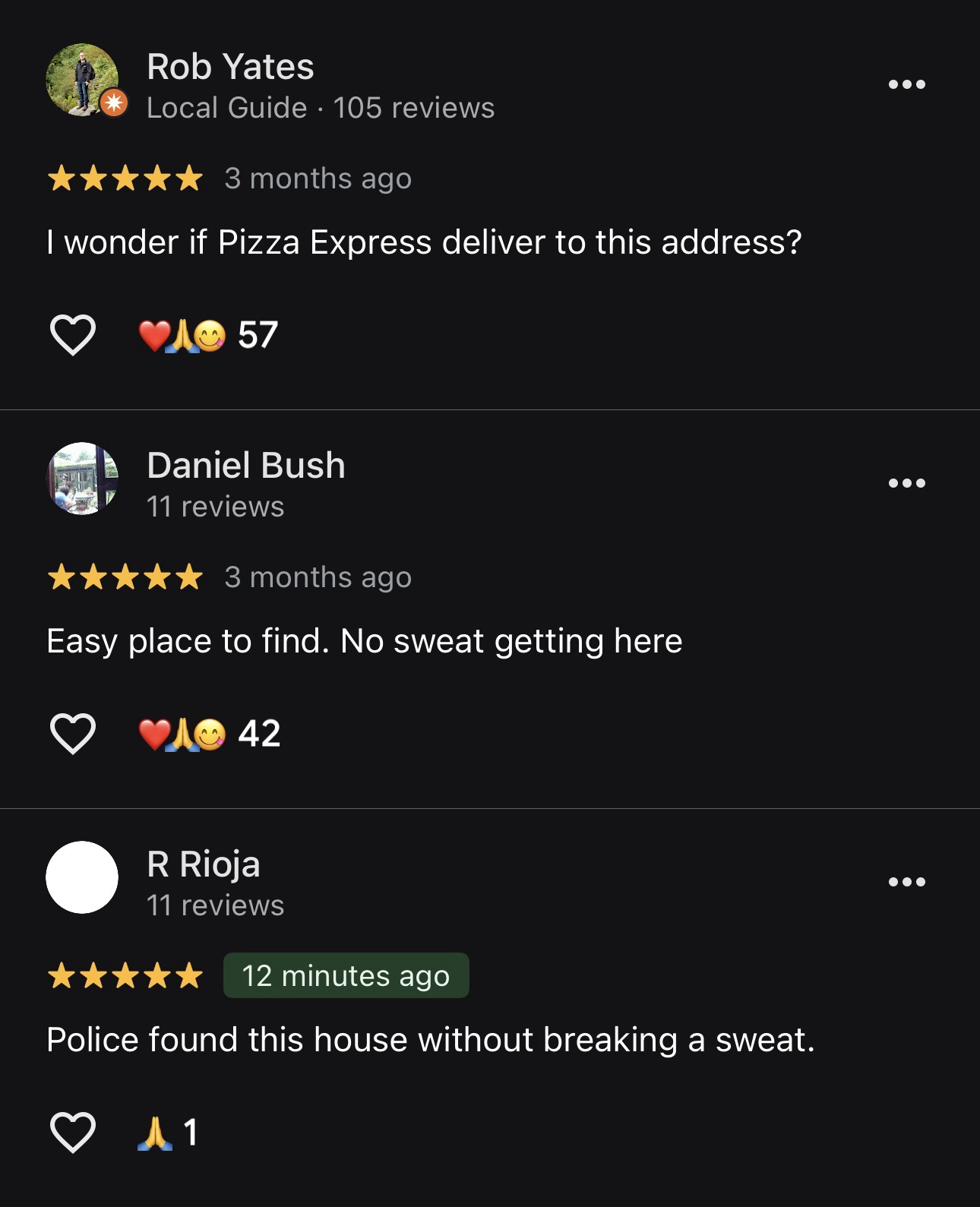This screenshot has height=1207, width=980.
Task: View reactions on Daniel Bush's review
Action: (208, 734)
